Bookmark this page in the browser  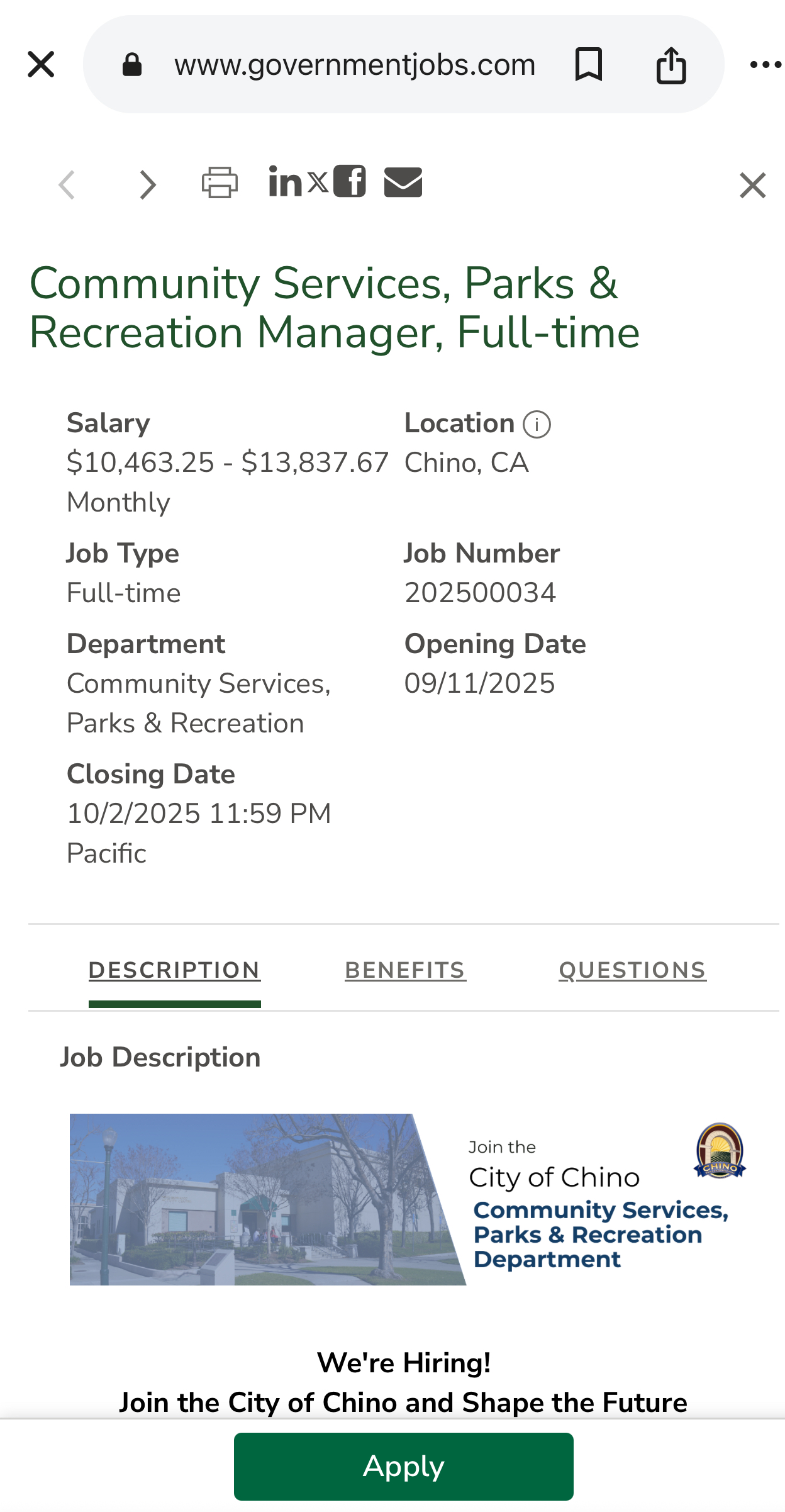pyautogui.click(x=589, y=64)
